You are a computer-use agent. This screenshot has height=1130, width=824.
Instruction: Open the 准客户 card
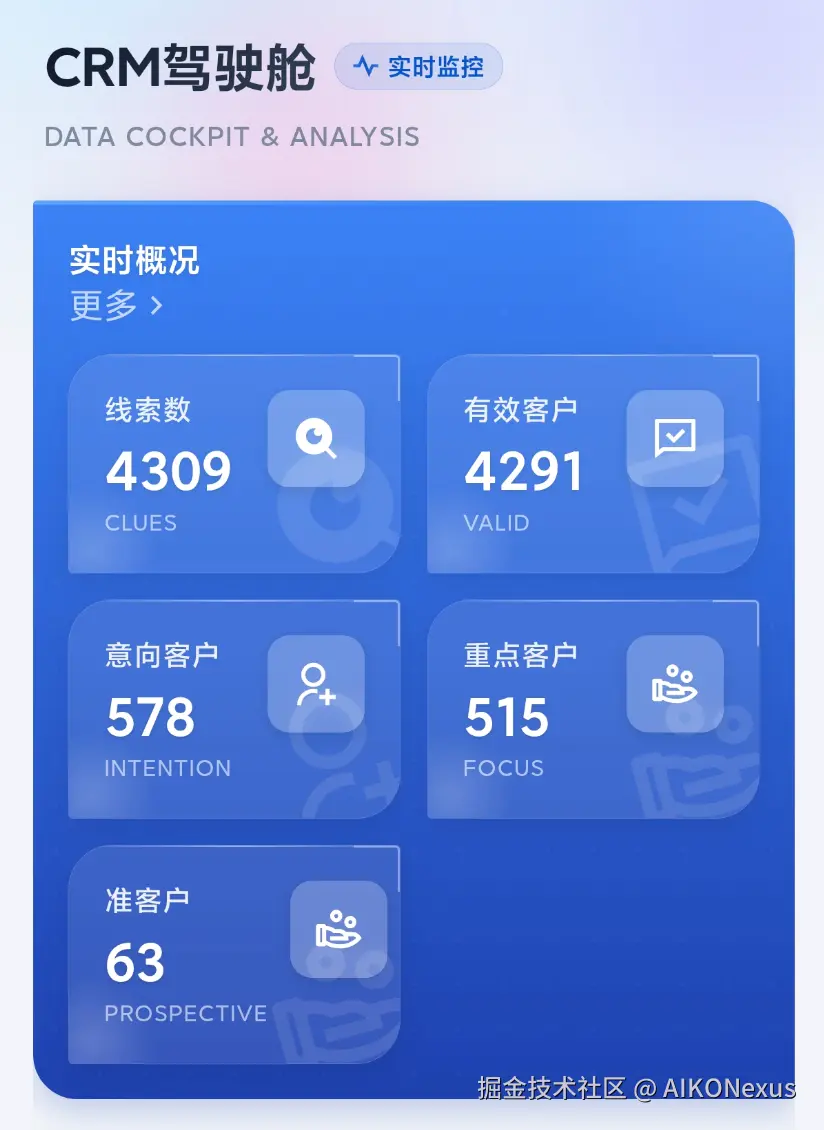233,954
